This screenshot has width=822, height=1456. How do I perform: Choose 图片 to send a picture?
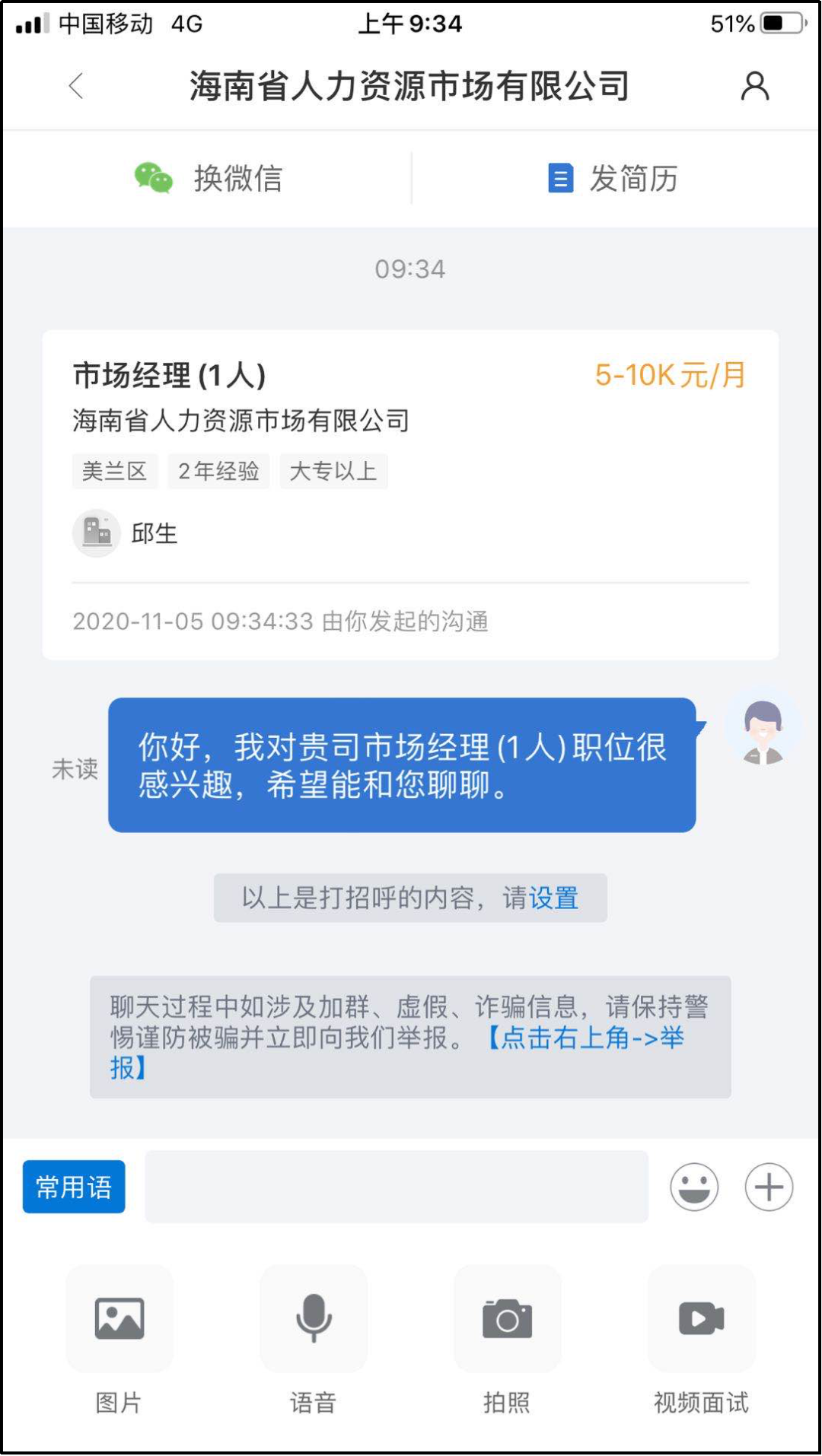(x=119, y=1319)
